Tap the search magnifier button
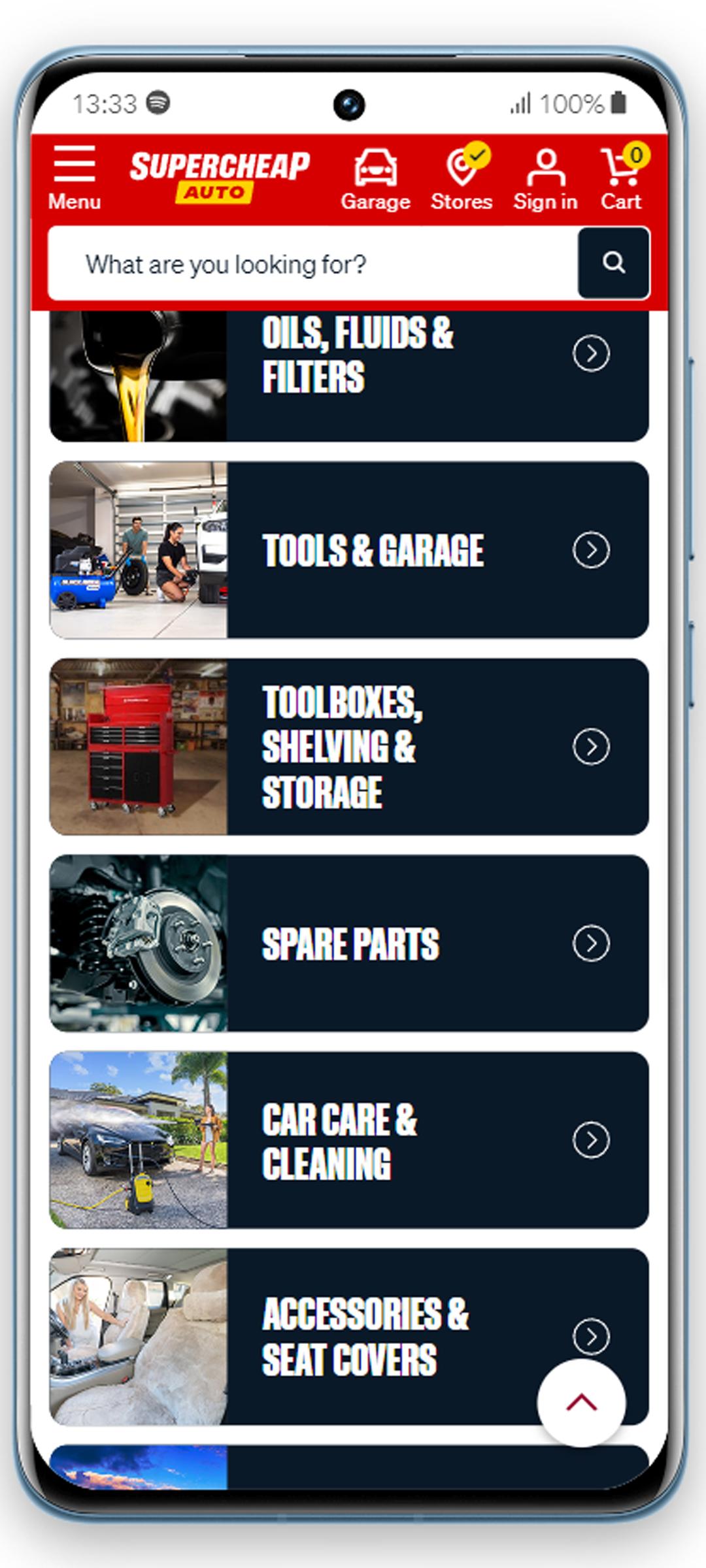This screenshot has width=706, height=1568. tap(614, 263)
